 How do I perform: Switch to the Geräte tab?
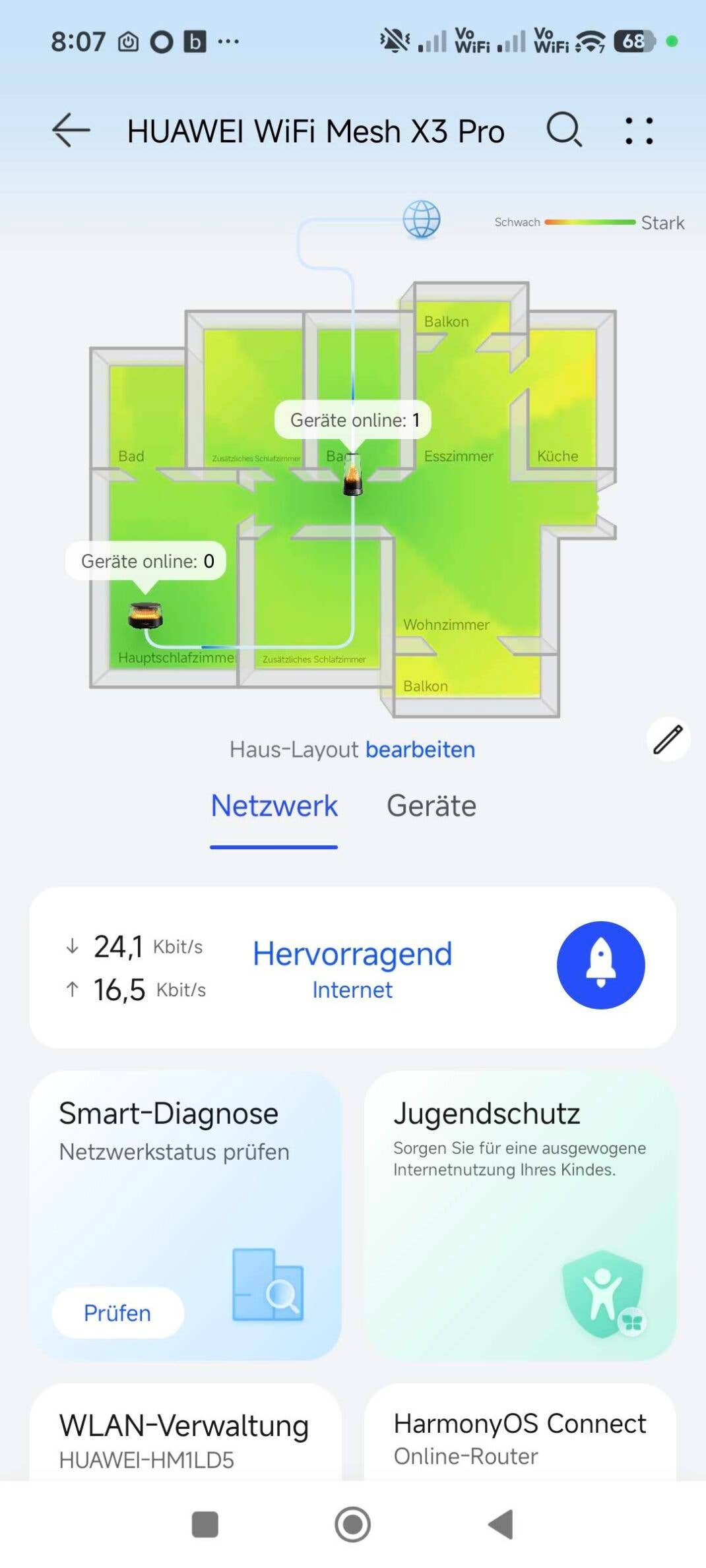click(431, 806)
